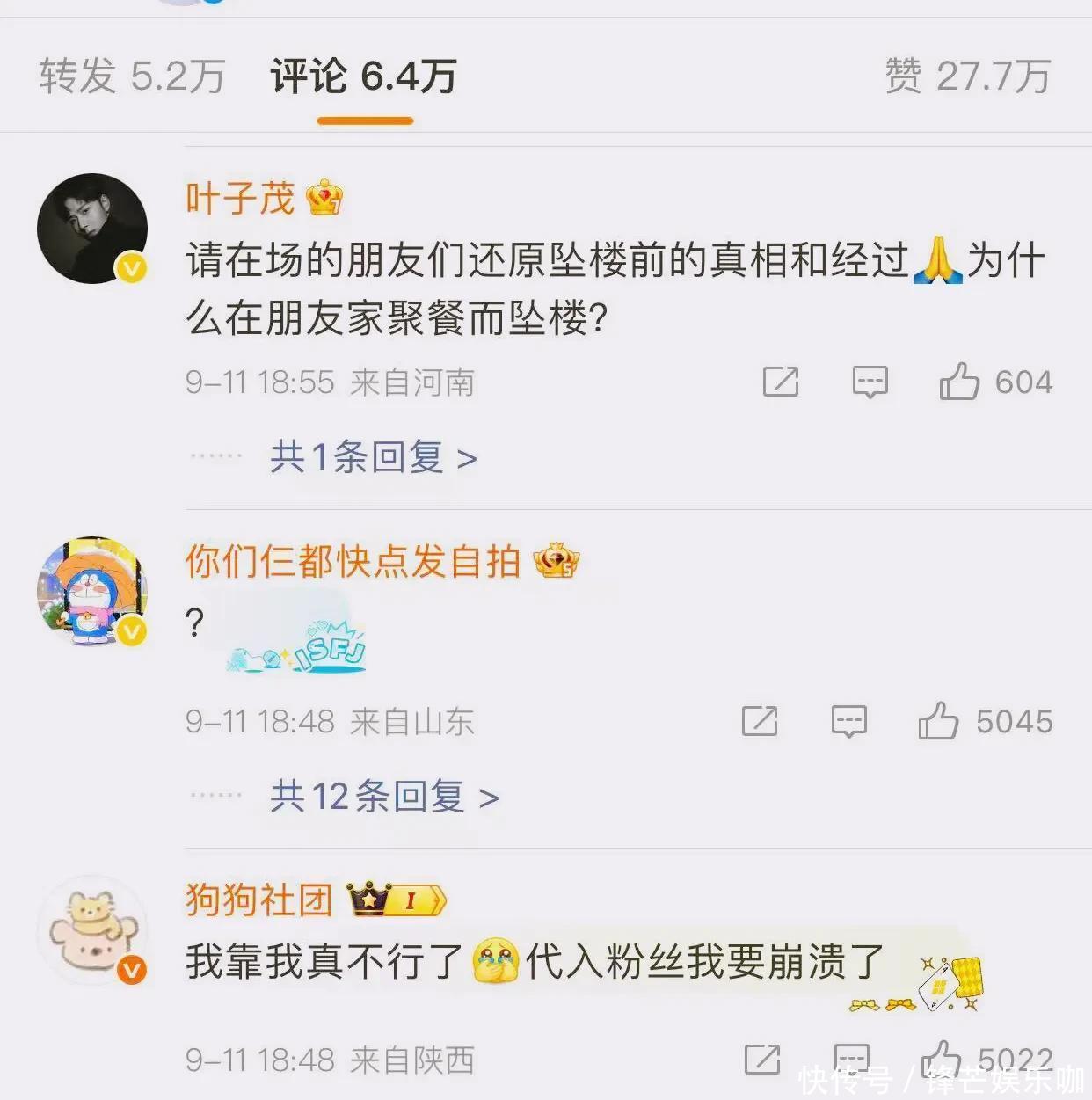Reply to 叶子茂's comment
Image resolution: width=1092 pixels, height=1100 pixels.
coord(870,382)
